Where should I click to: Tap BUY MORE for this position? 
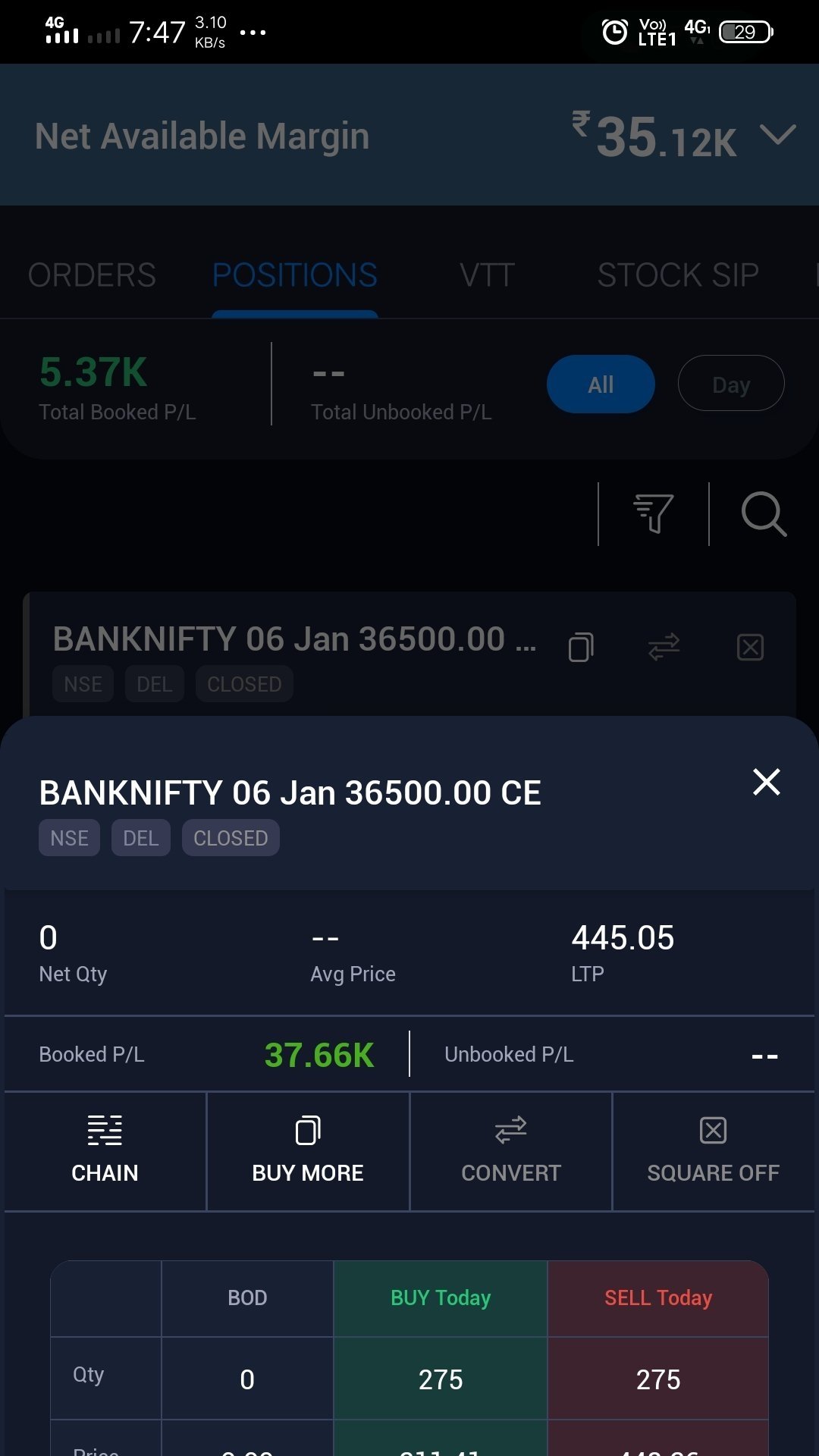coord(308,1150)
